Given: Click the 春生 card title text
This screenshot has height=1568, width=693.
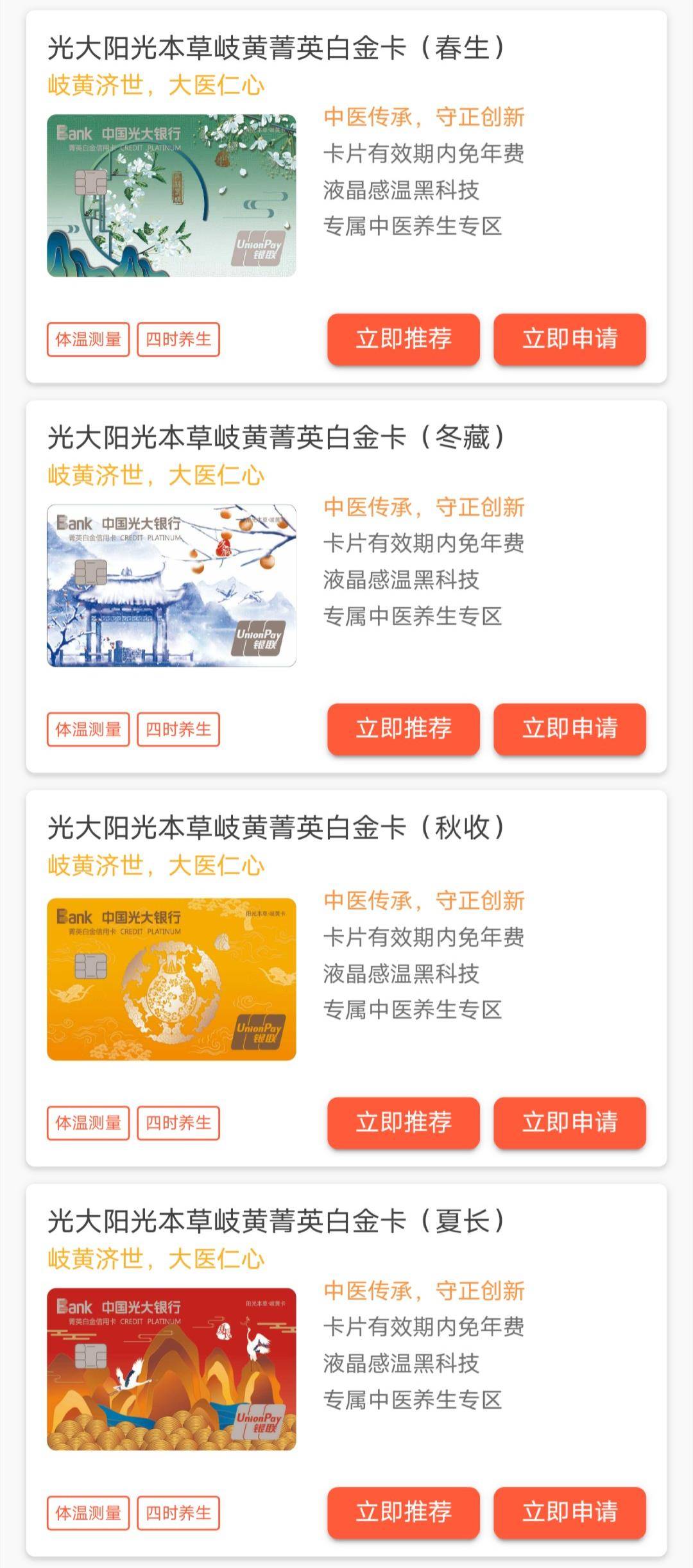Looking at the screenshot, I should coord(276,49).
